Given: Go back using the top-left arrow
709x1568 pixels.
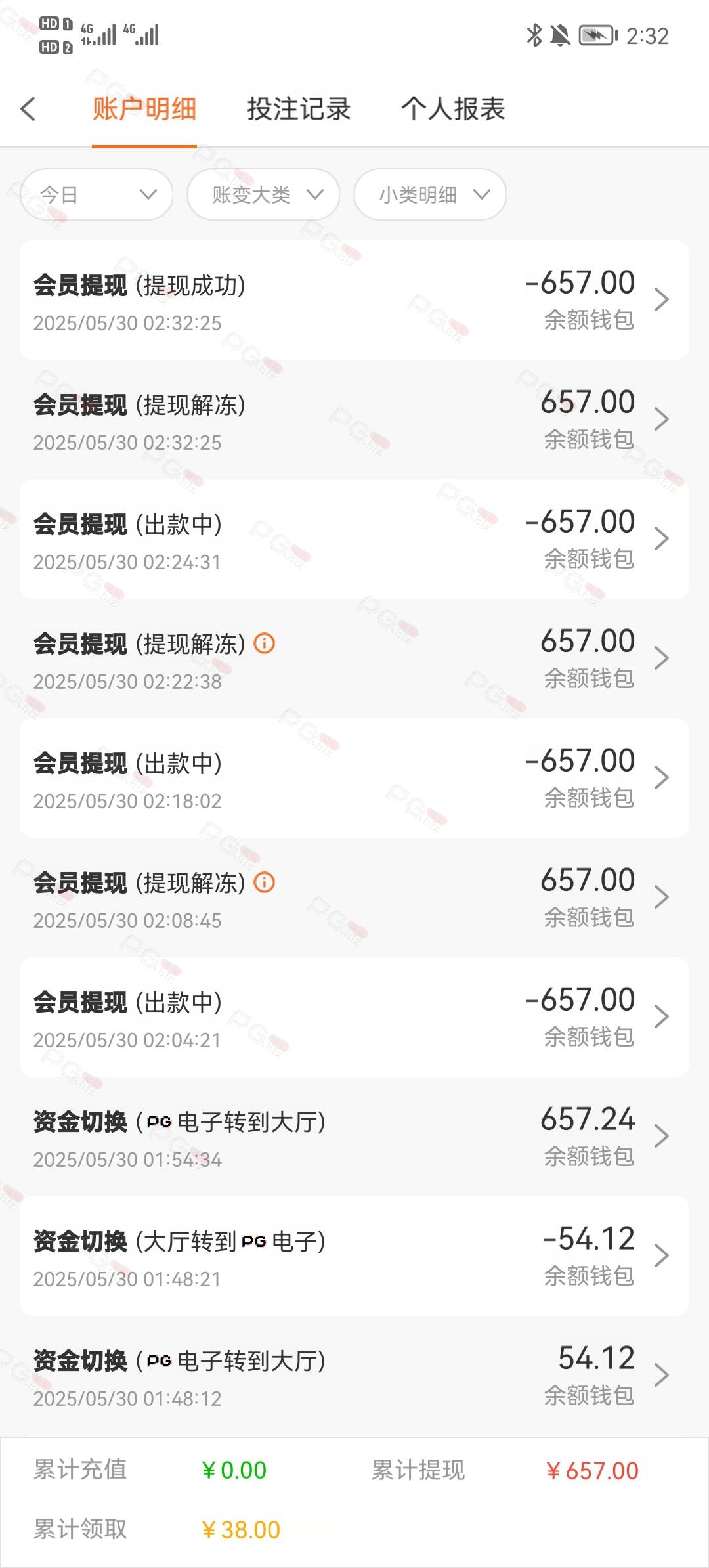Looking at the screenshot, I should [x=28, y=109].
